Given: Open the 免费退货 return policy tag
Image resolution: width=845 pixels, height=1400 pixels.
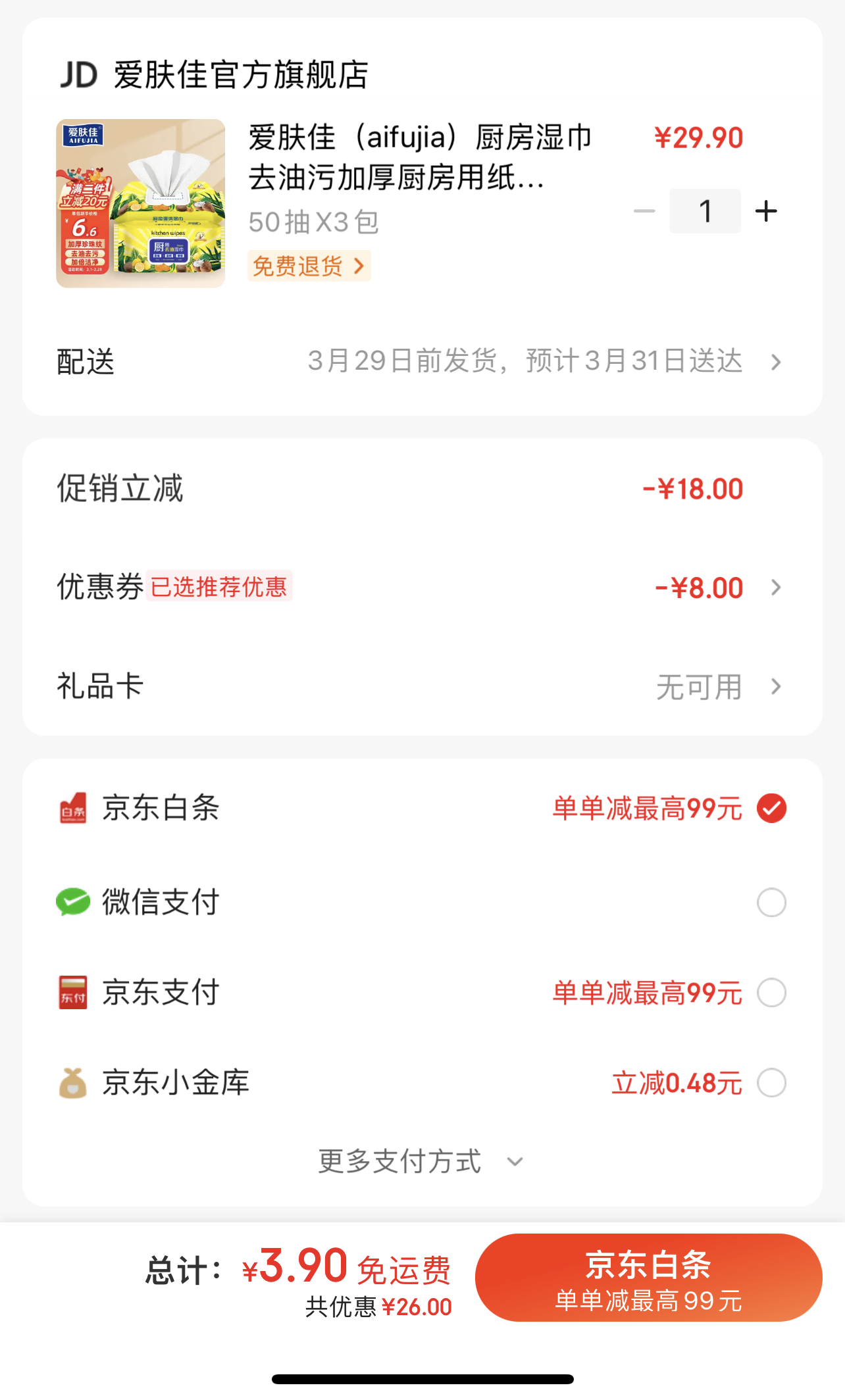Looking at the screenshot, I should click(x=309, y=266).
